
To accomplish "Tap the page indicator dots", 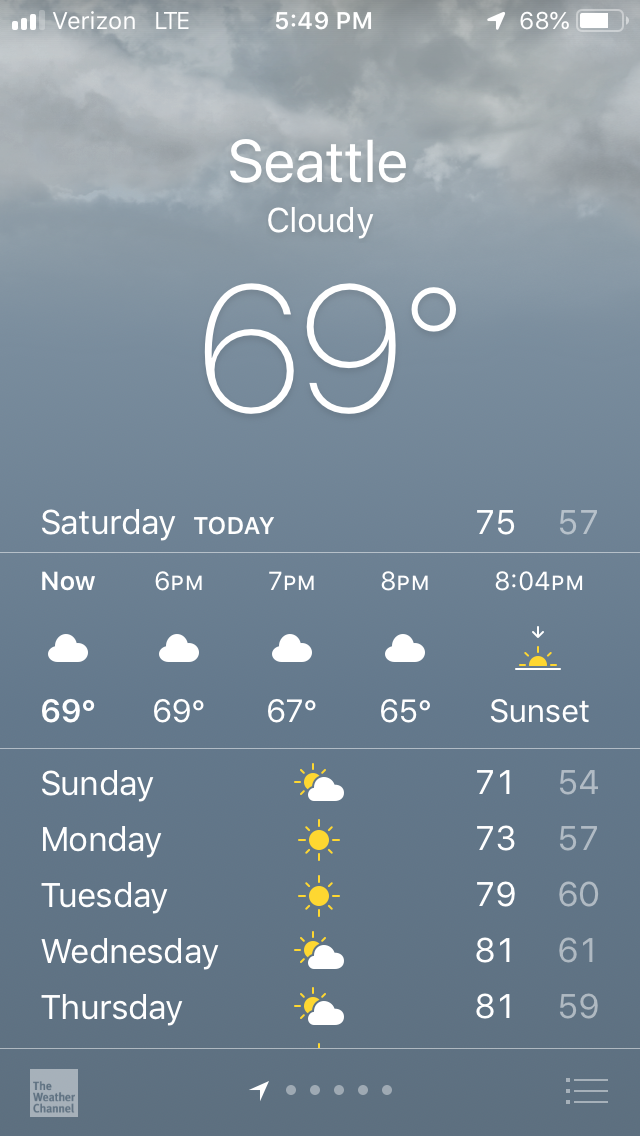I will pyautogui.click(x=338, y=1090).
